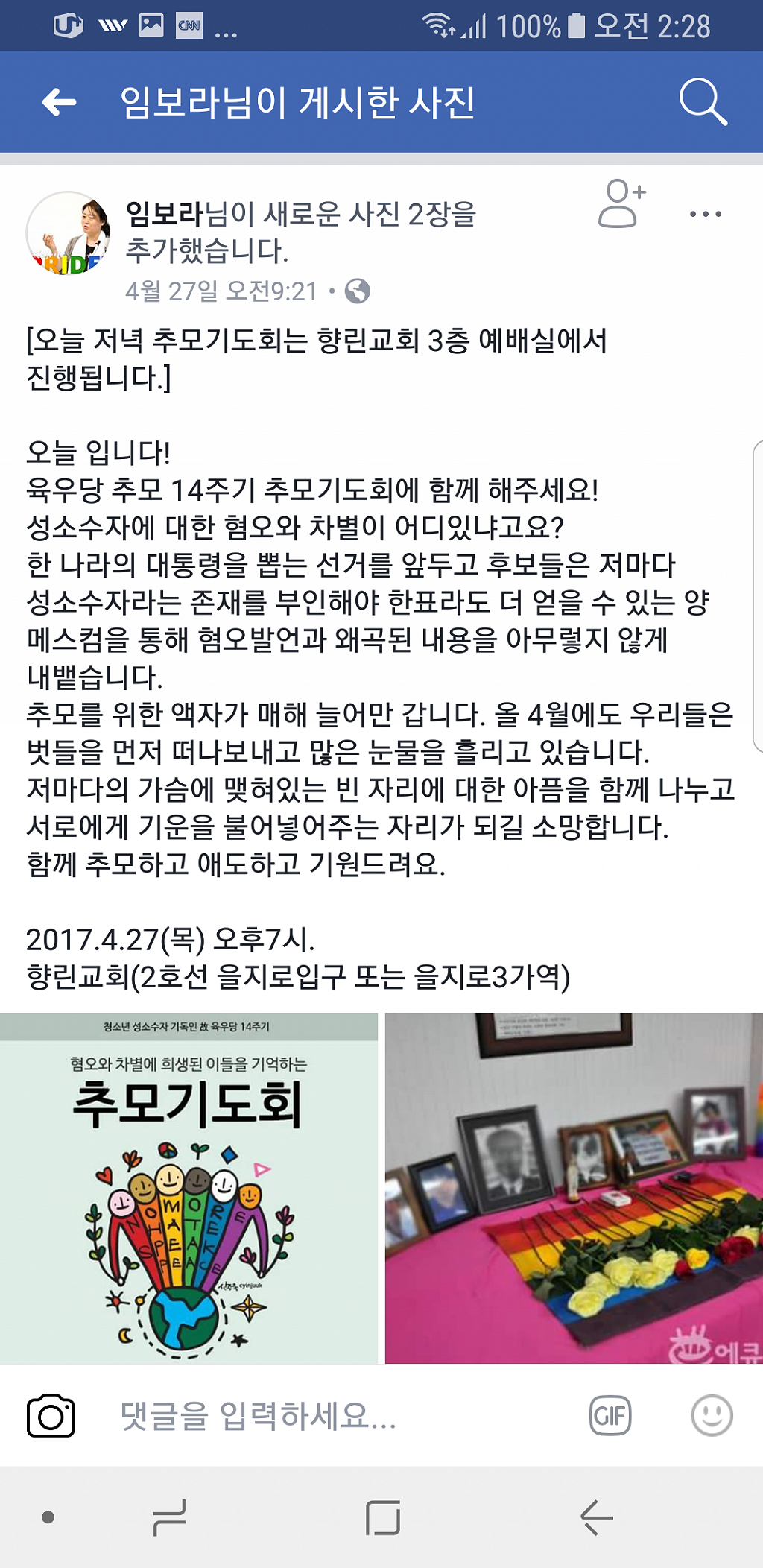Image resolution: width=763 pixels, height=1568 pixels.
Task: Open the emoji sticker picker
Action: (712, 1415)
